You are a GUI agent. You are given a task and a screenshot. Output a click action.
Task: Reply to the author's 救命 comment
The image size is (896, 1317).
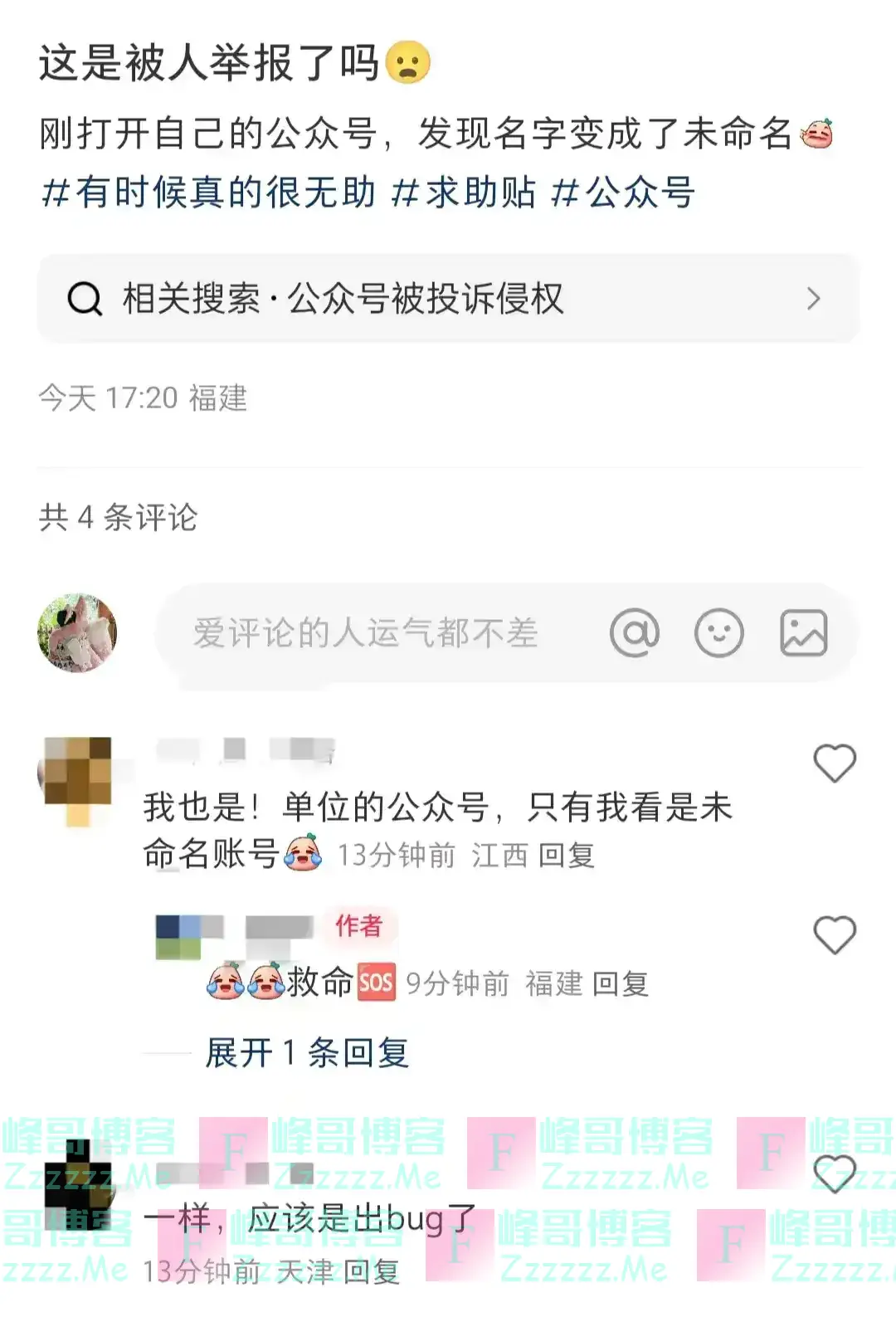[x=619, y=986]
